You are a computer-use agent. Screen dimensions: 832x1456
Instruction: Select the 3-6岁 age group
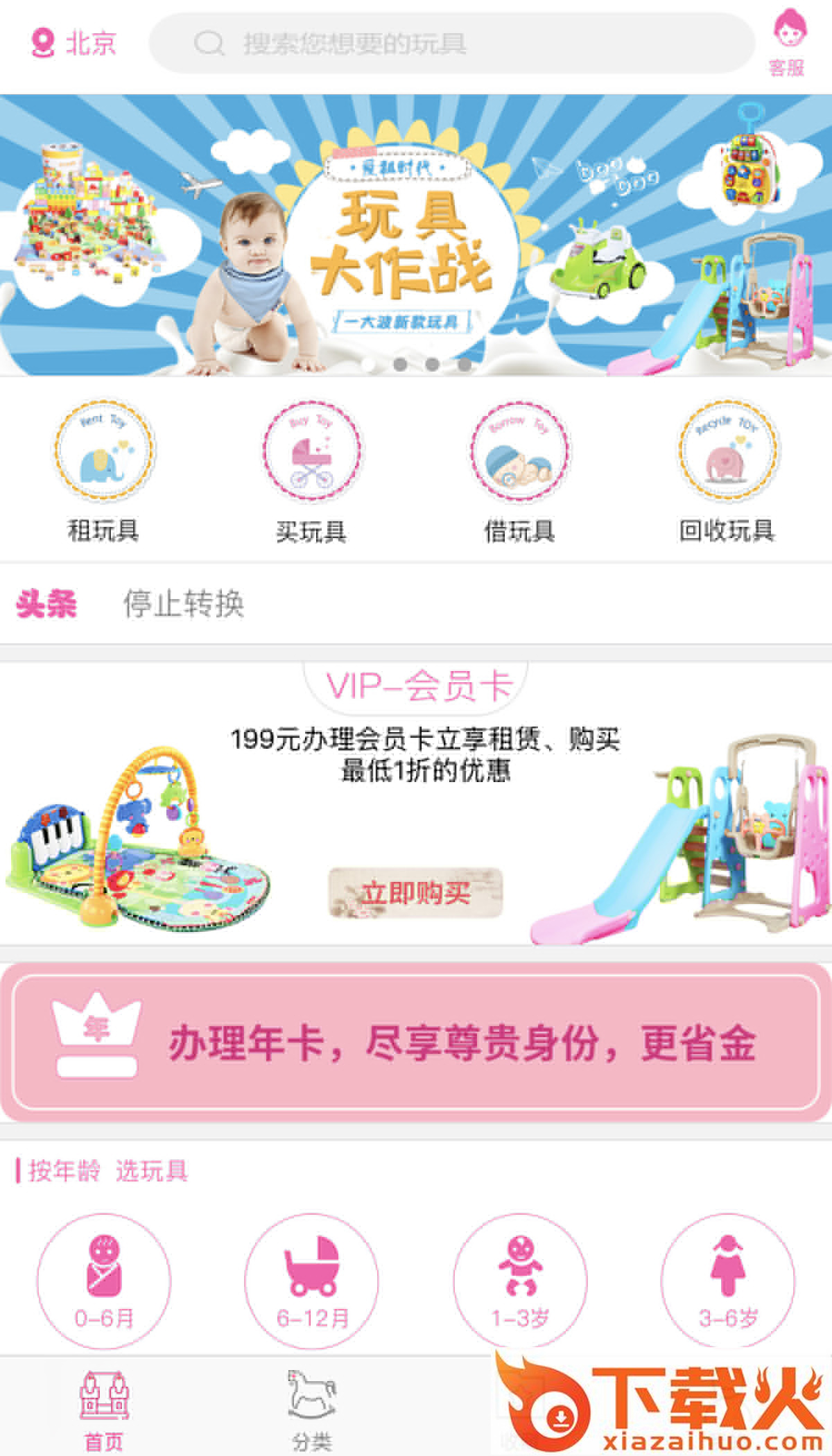pos(728,1281)
